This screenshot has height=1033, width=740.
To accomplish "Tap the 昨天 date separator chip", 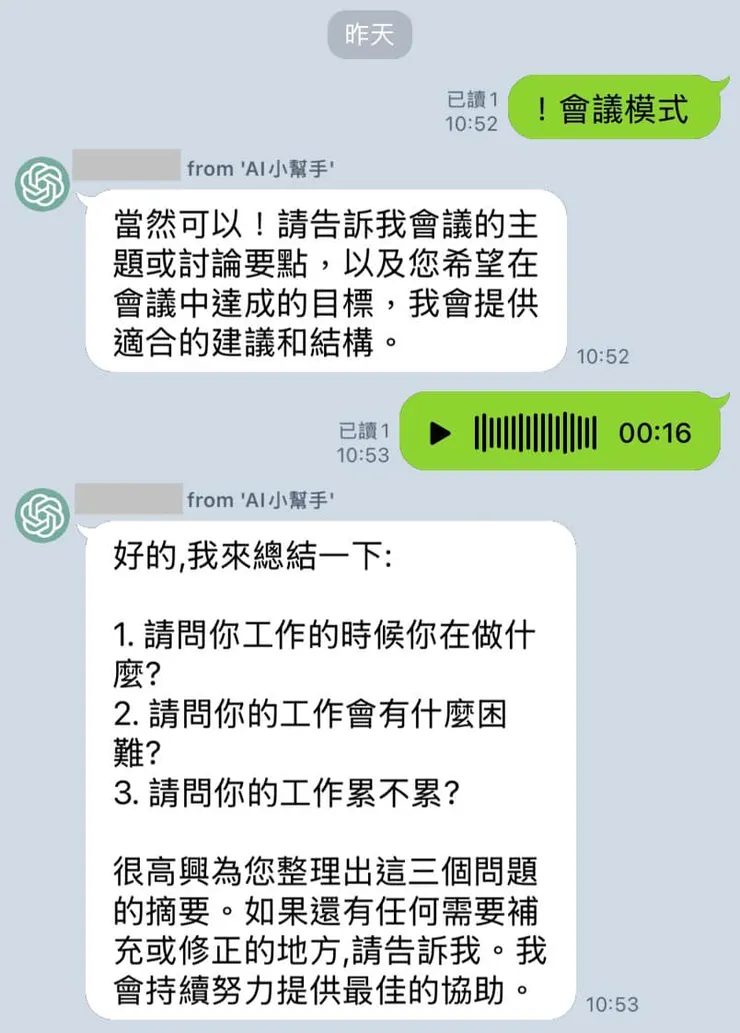I will [x=370, y=35].
